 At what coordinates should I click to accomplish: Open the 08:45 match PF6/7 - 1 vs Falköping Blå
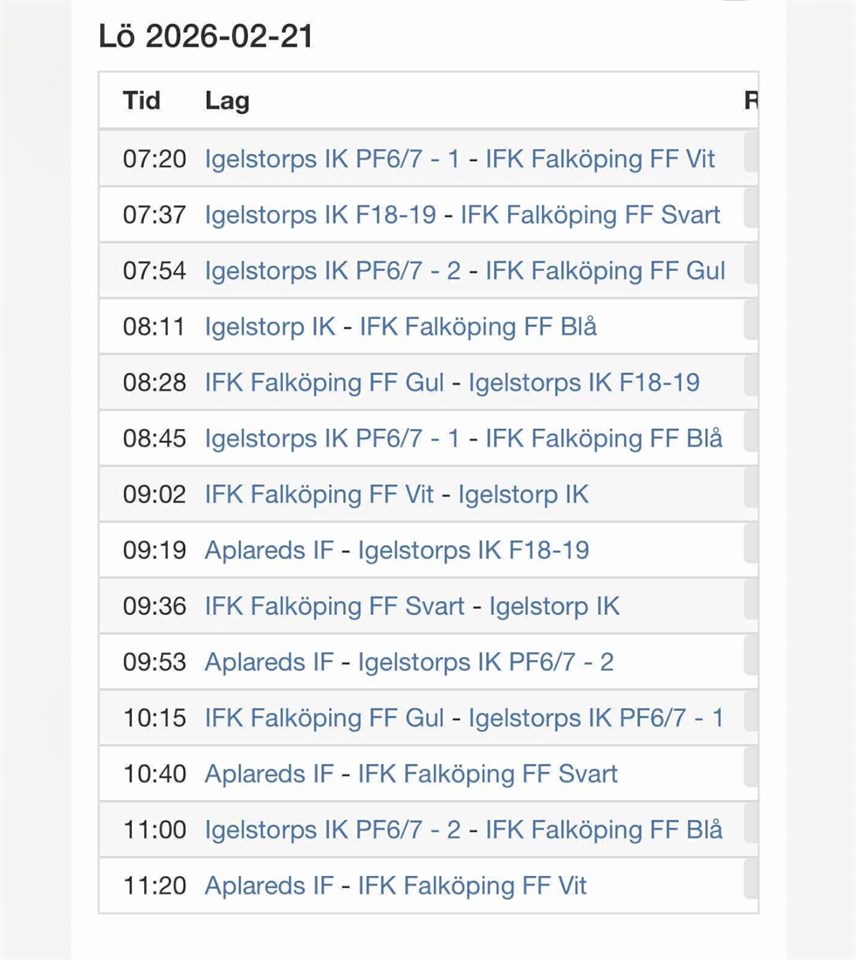(463, 438)
